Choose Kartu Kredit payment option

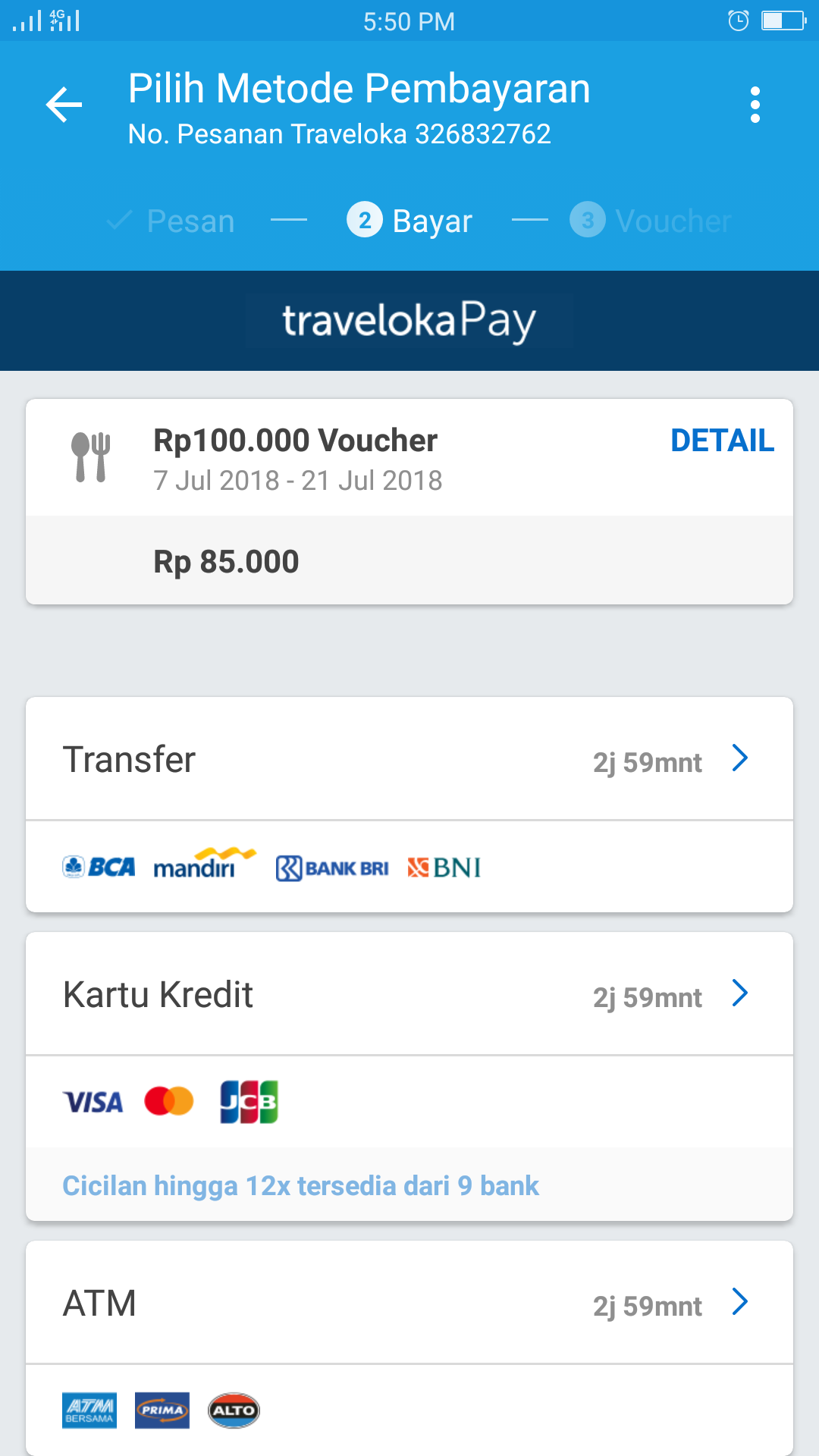click(409, 994)
